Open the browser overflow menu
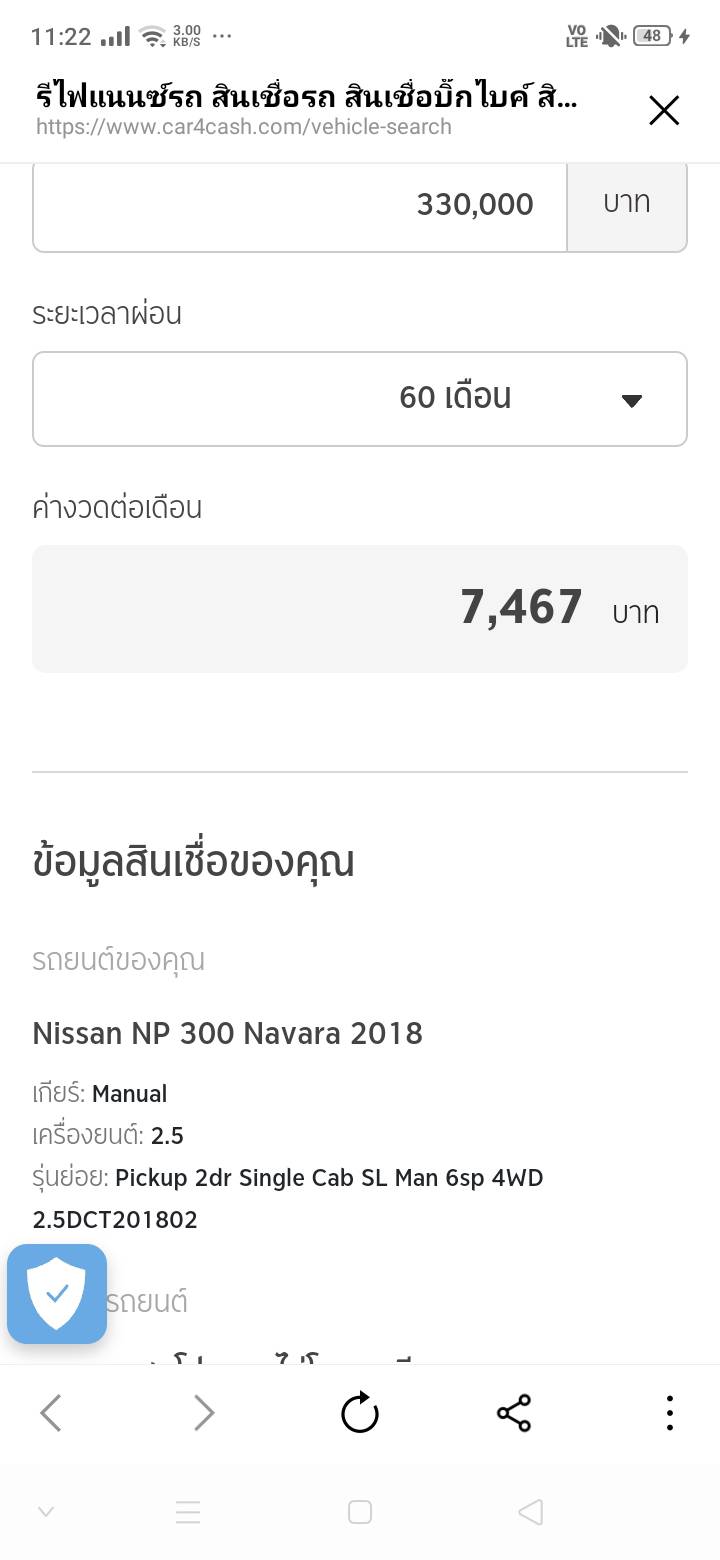 pyautogui.click(x=669, y=1413)
